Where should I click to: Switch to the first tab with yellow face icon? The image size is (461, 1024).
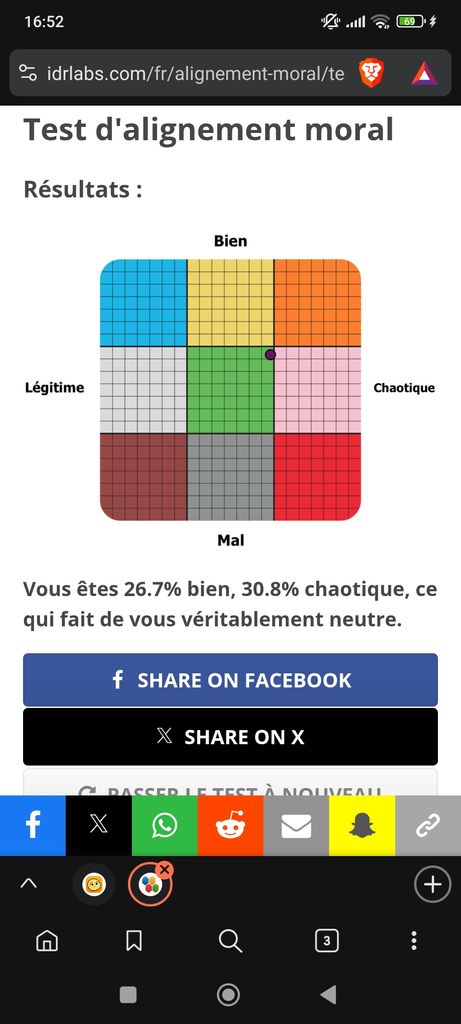pyautogui.click(x=94, y=884)
